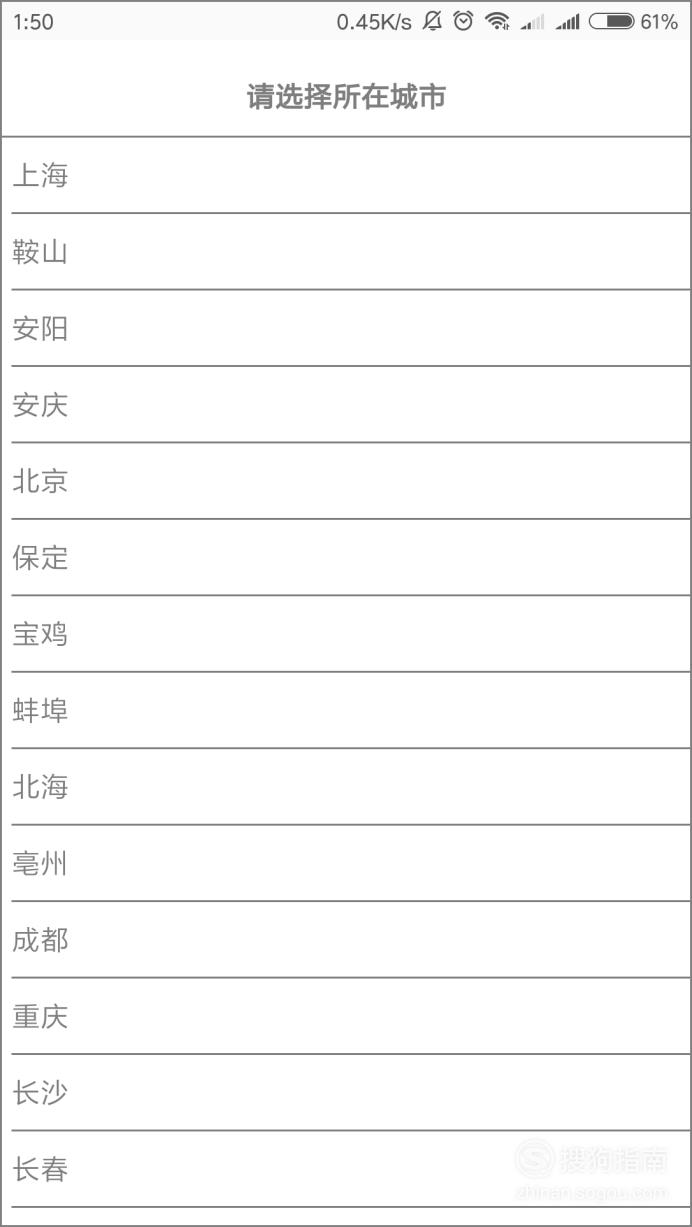The height and width of the screenshot is (1227, 692).
Task: Select 亳州 as the city
Action: click(x=346, y=864)
